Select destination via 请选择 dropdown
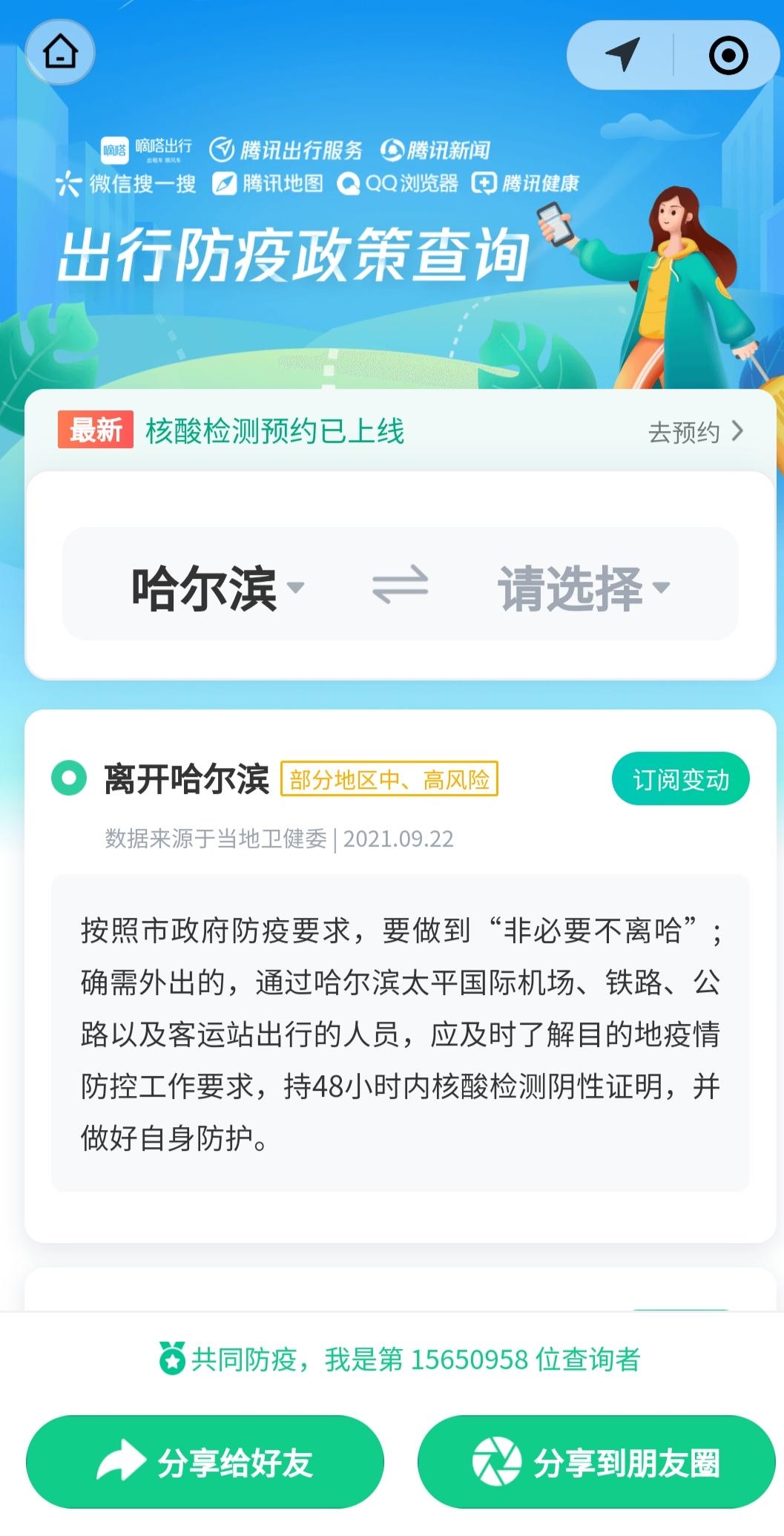Screen dimensions: 784x1536 click(x=583, y=588)
